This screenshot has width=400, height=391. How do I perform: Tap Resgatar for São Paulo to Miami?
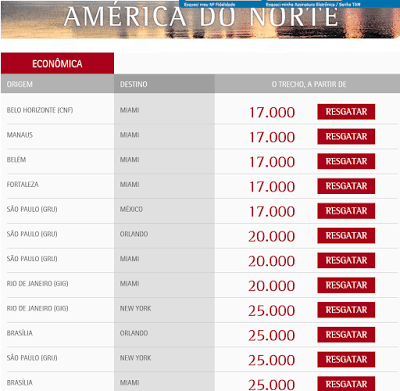pyautogui.click(x=346, y=260)
